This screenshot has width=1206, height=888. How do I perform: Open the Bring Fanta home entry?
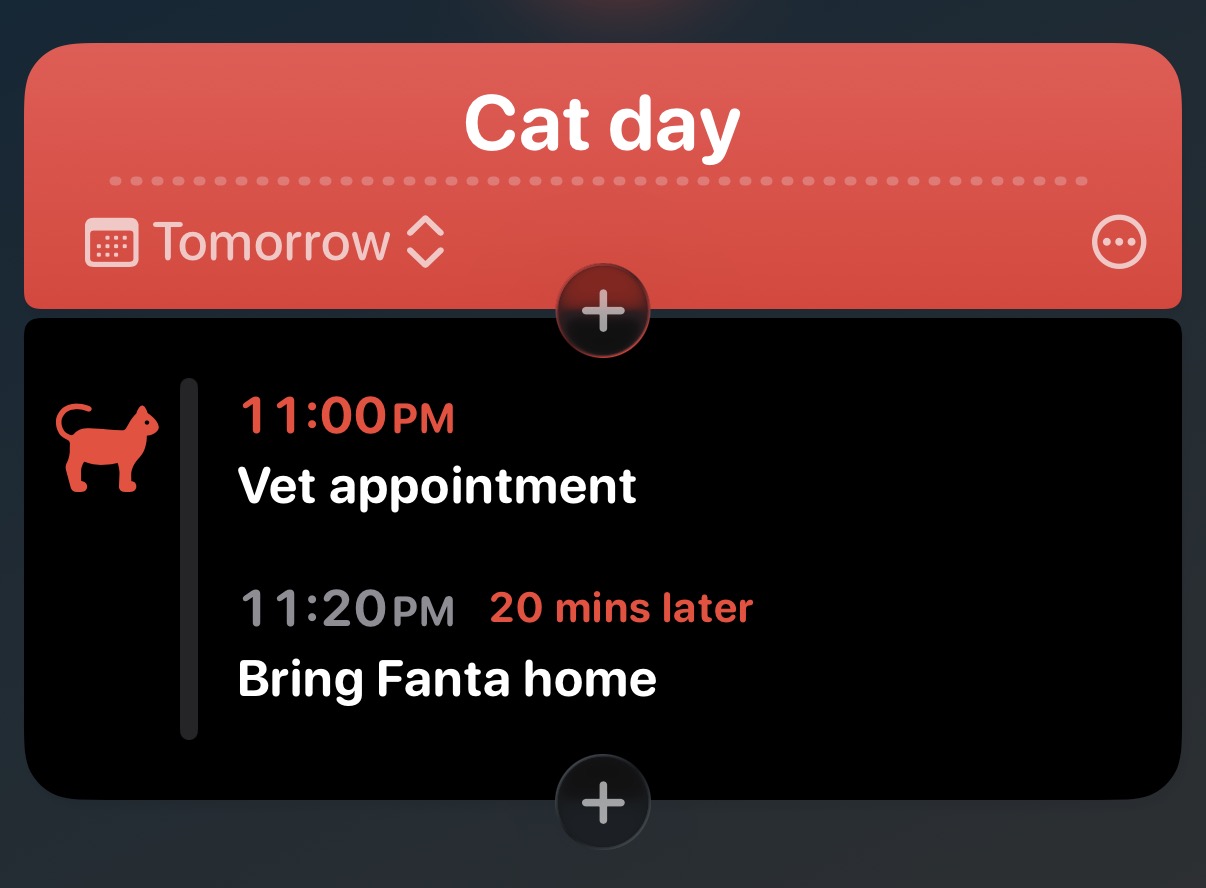(447, 679)
